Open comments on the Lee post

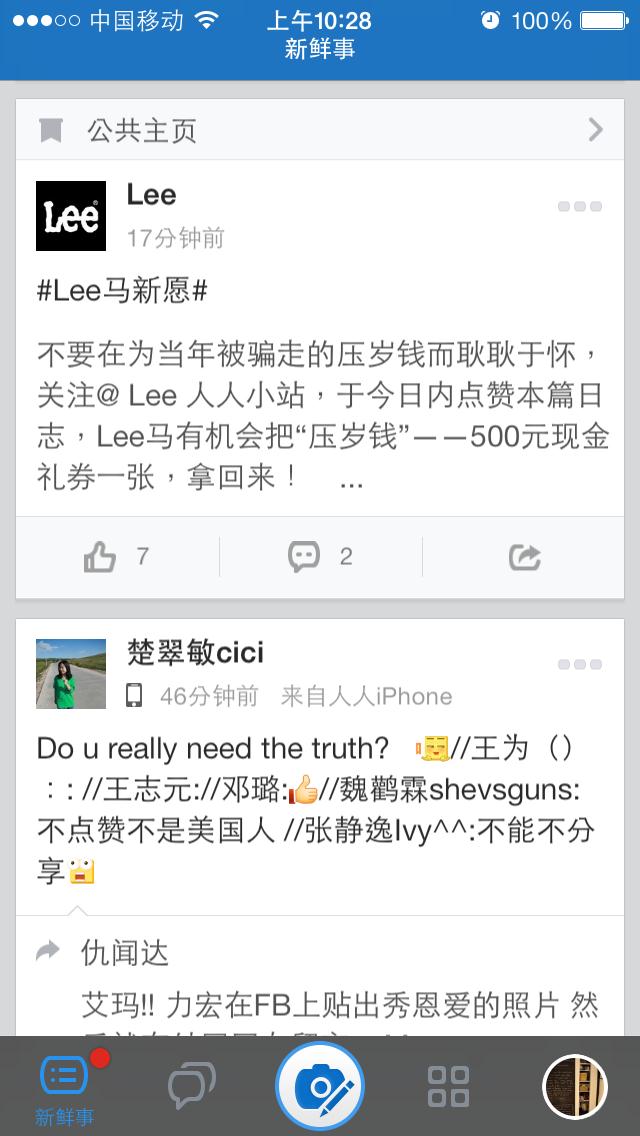pos(320,557)
